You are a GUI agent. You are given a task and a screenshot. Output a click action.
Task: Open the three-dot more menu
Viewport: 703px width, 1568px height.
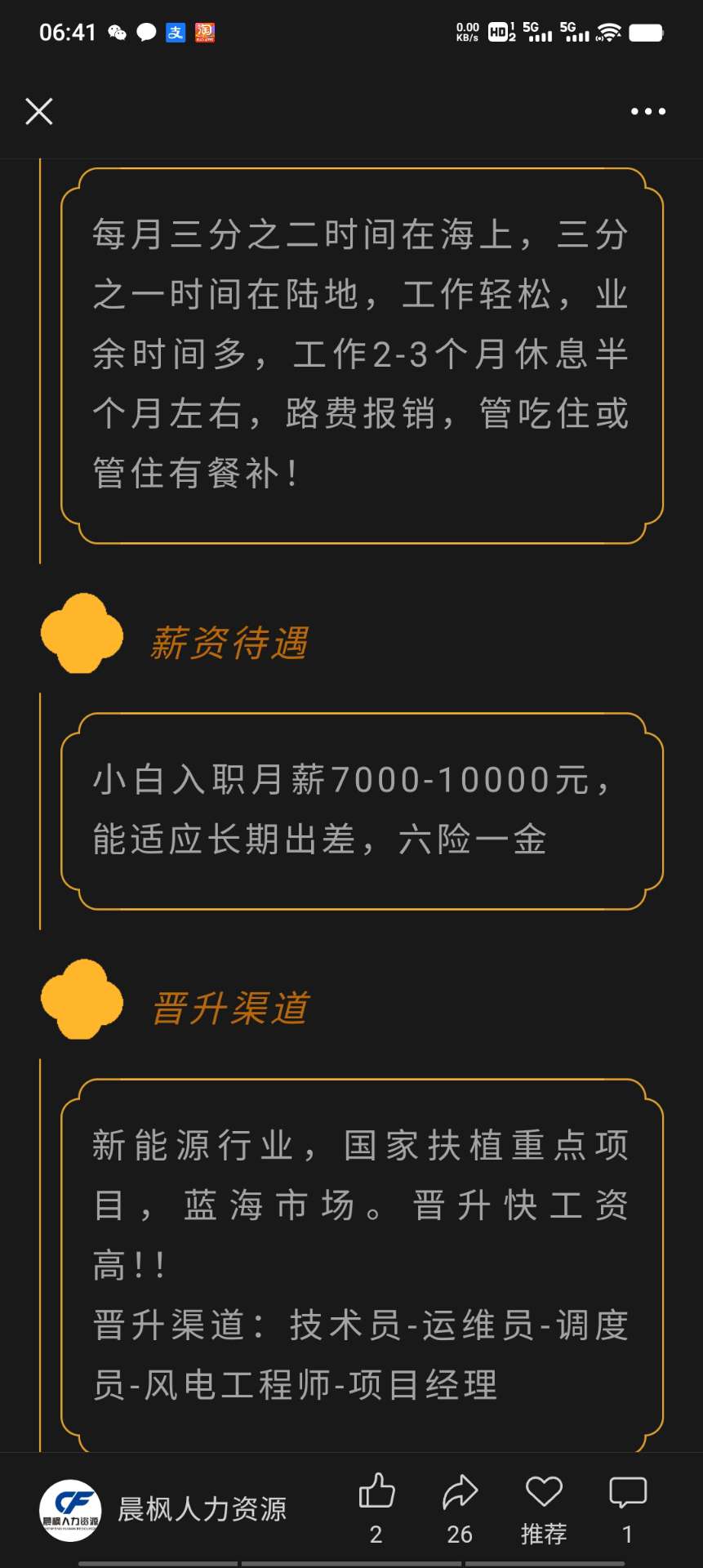[647, 111]
